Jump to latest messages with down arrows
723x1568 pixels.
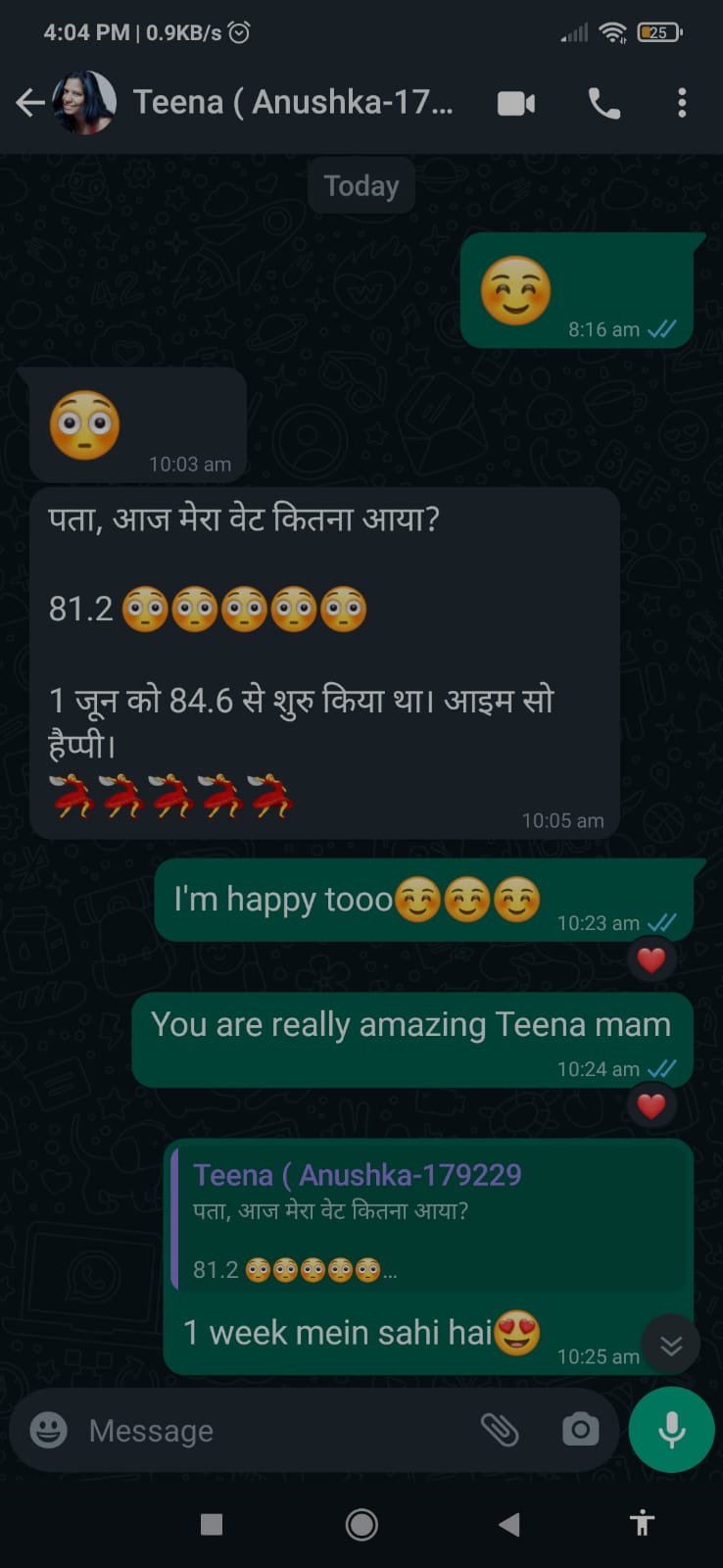click(x=671, y=1345)
